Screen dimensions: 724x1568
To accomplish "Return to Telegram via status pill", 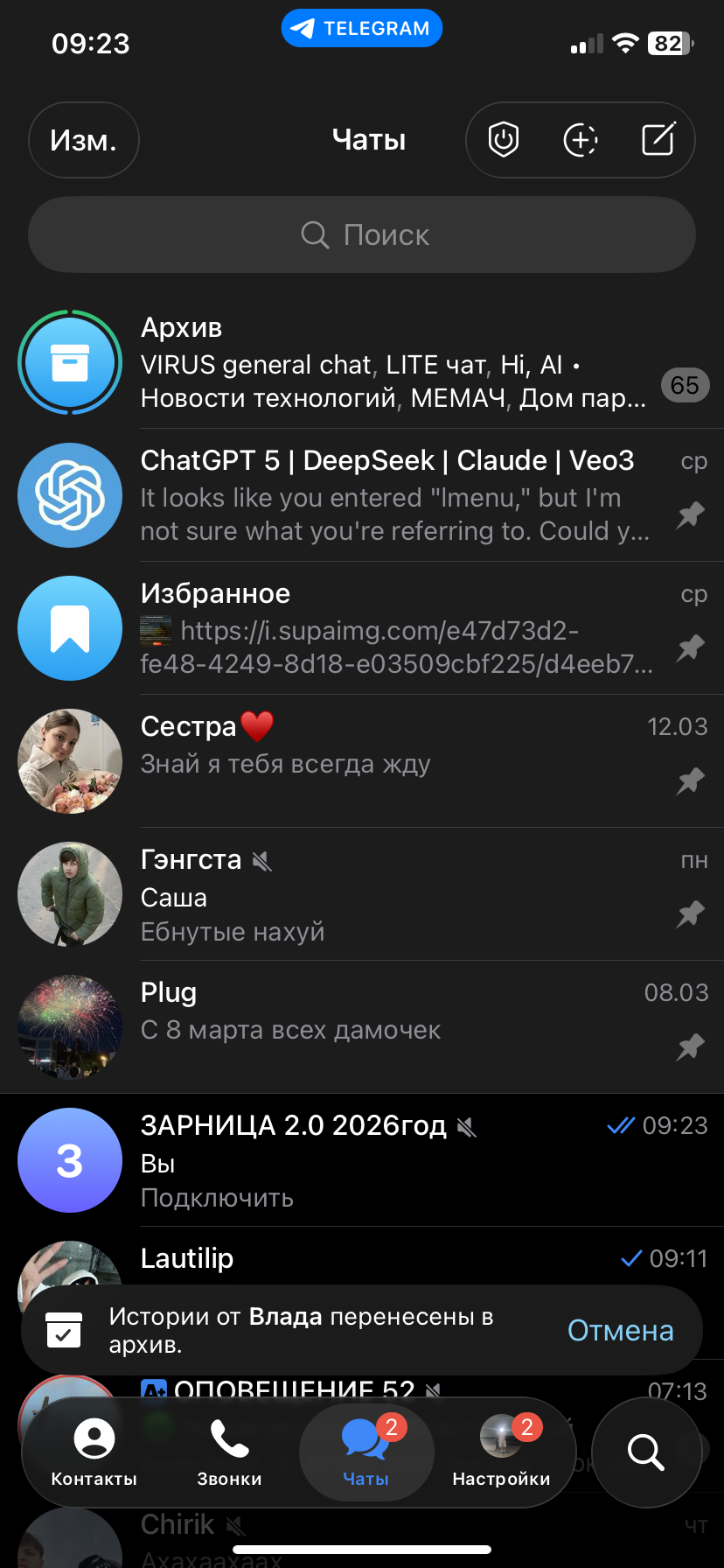I will click(362, 29).
